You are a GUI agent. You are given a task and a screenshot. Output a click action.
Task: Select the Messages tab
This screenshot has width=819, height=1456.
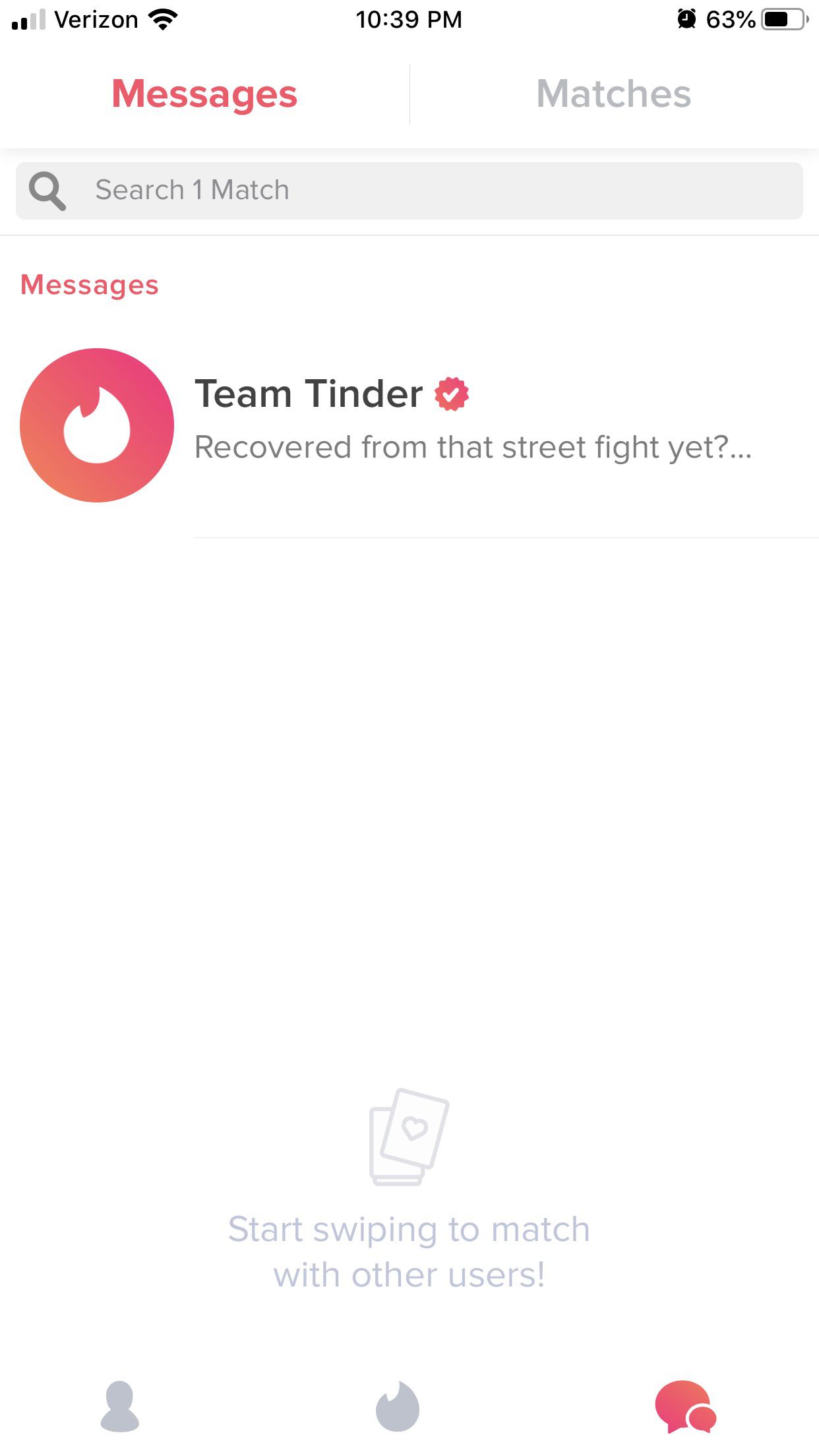203,94
